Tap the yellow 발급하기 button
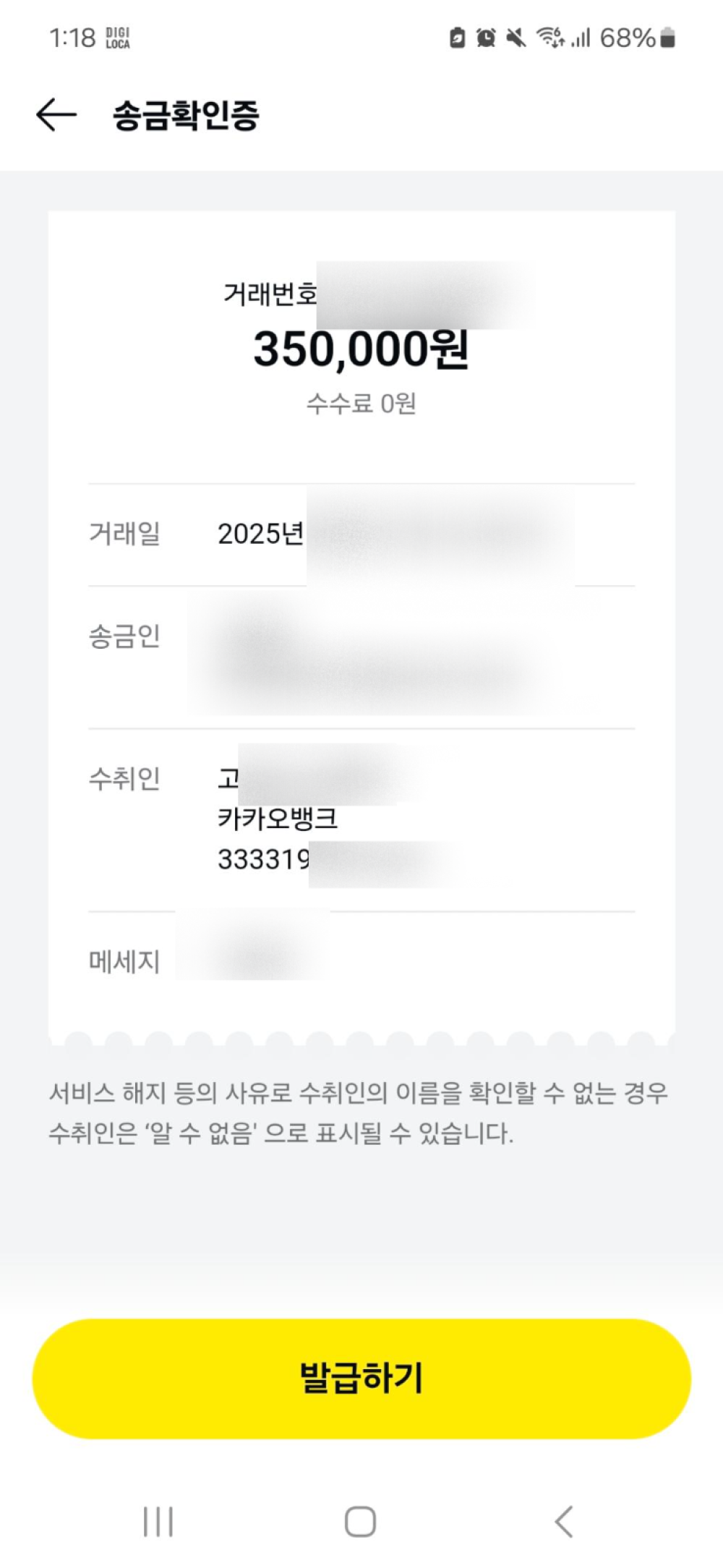 [361, 1379]
